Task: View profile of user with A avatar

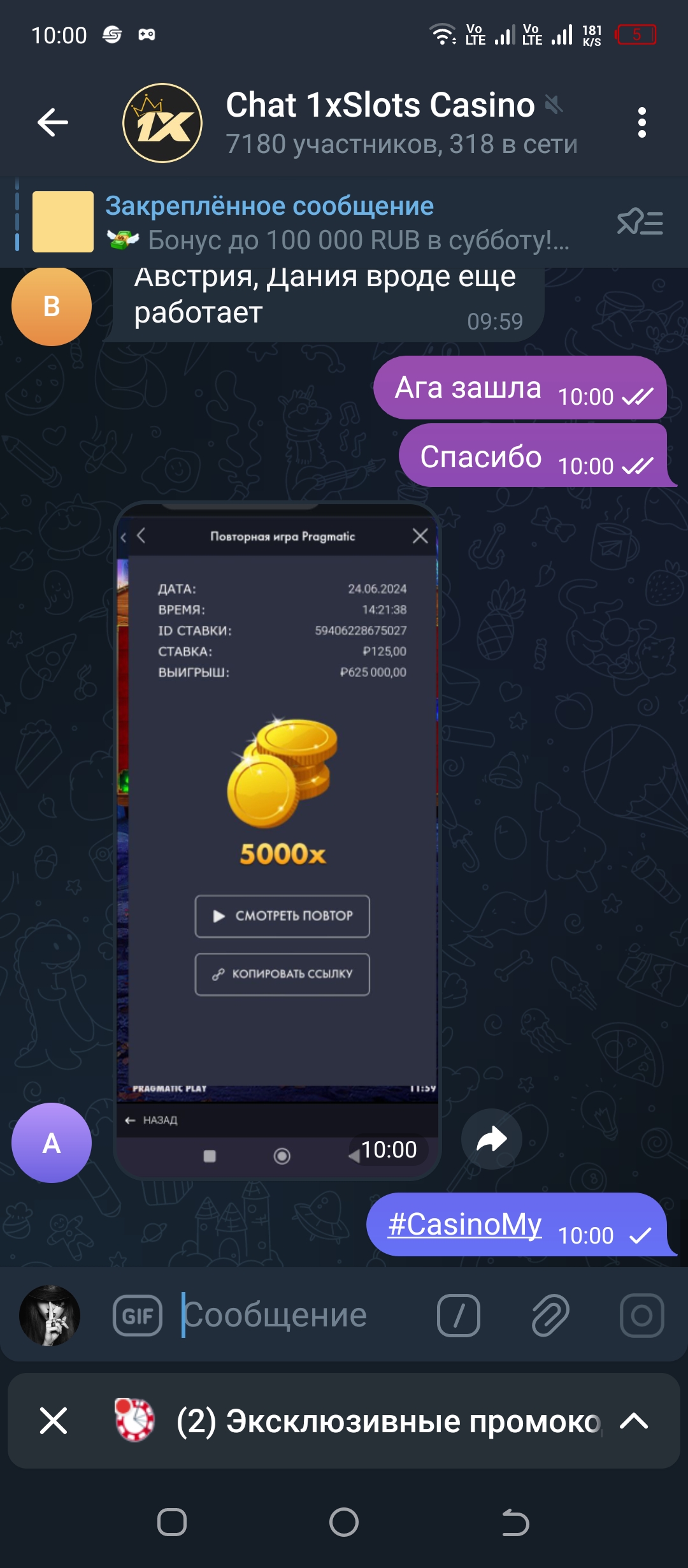Action: [x=52, y=1143]
